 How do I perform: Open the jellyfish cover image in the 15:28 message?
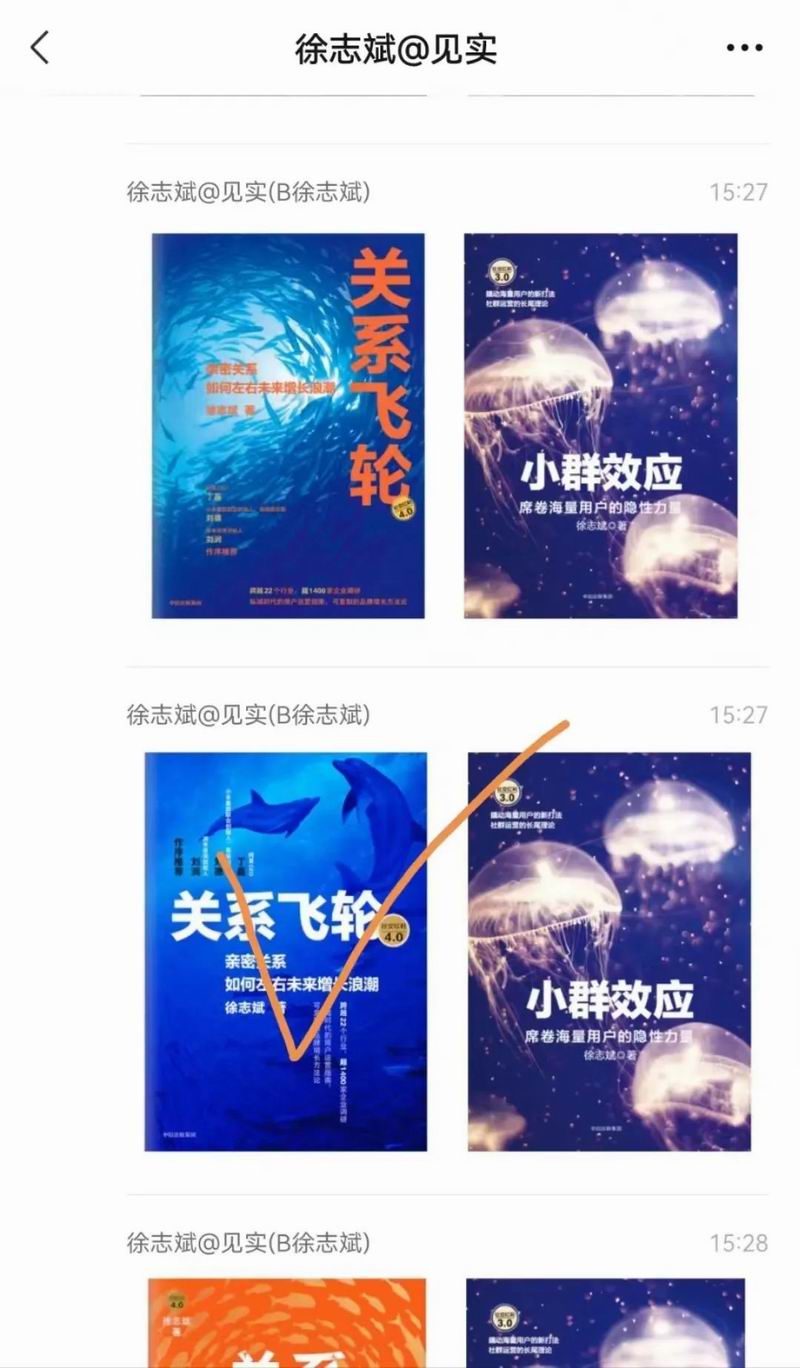[606, 1322]
